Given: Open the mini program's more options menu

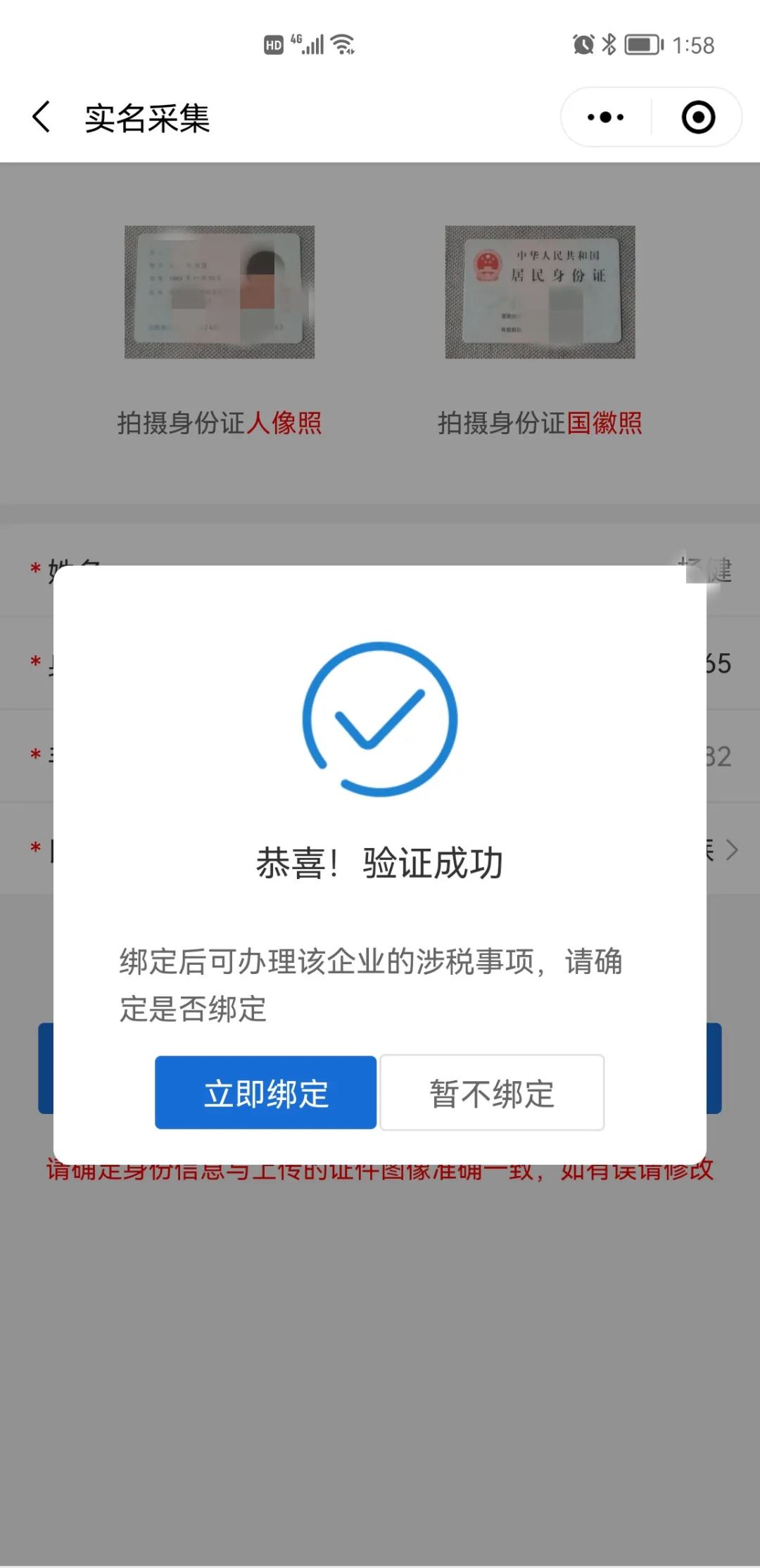Looking at the screenshot, I should pos(606,117).
